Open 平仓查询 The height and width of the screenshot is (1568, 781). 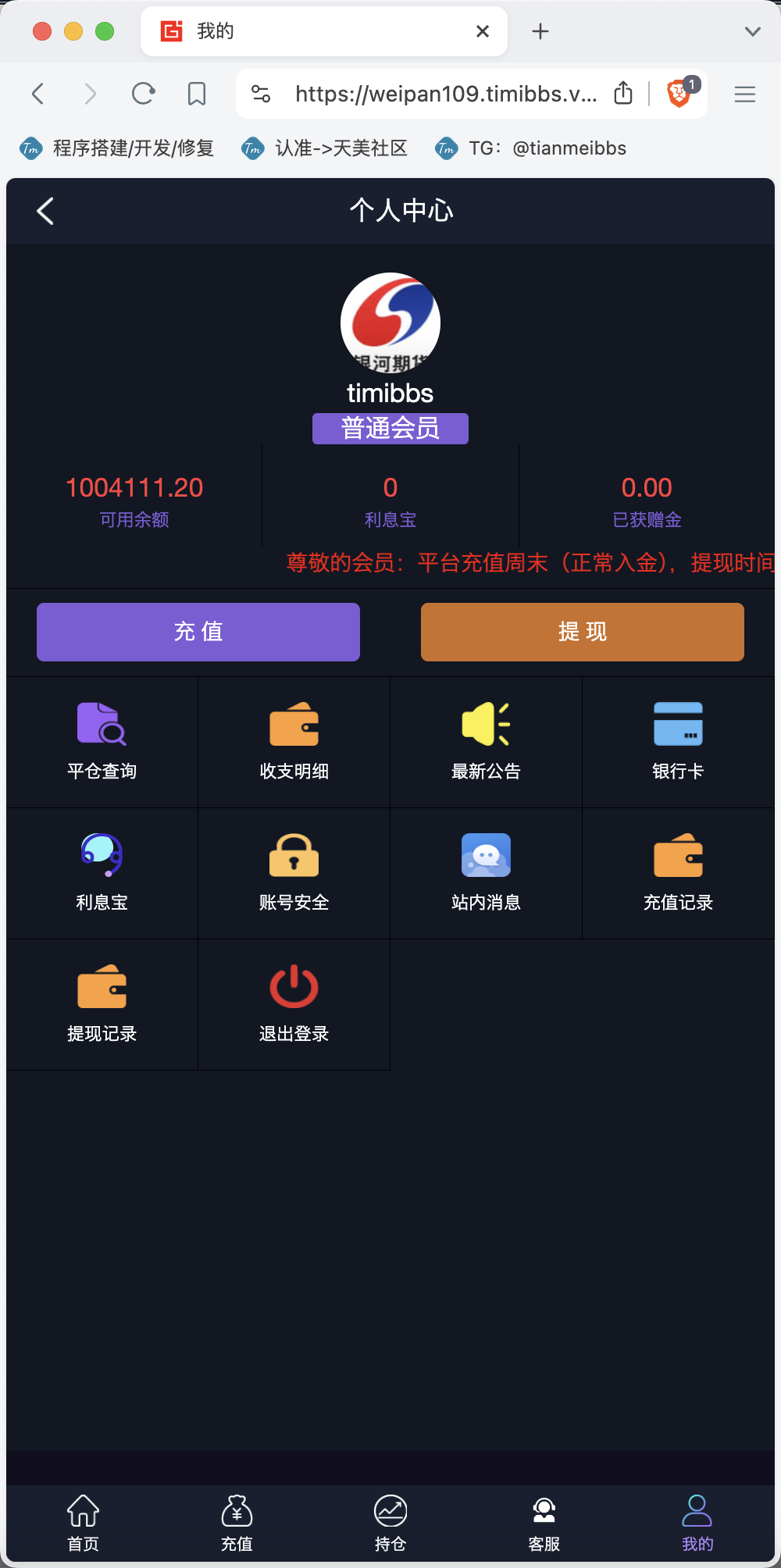102,742
